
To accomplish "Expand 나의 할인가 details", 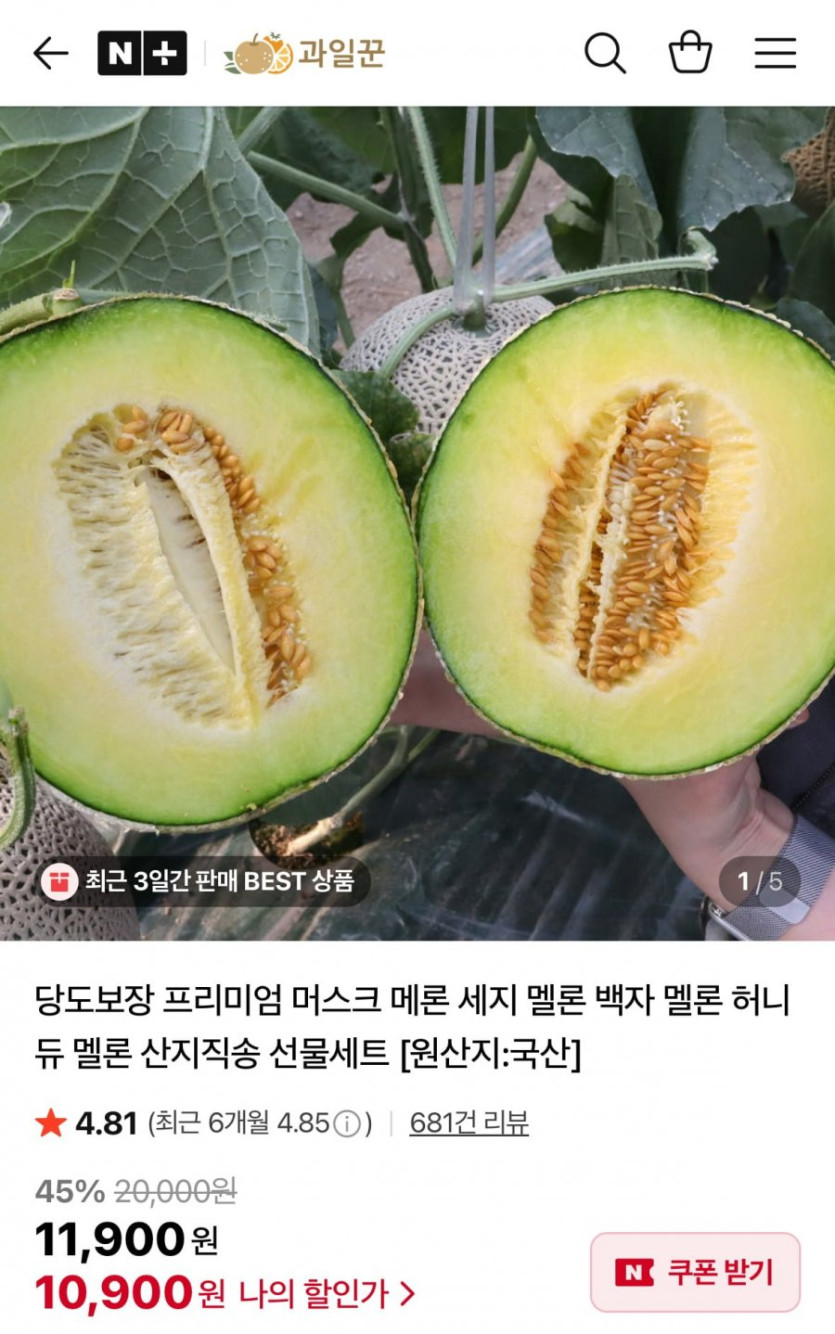I will click(x=326, y=1294).
